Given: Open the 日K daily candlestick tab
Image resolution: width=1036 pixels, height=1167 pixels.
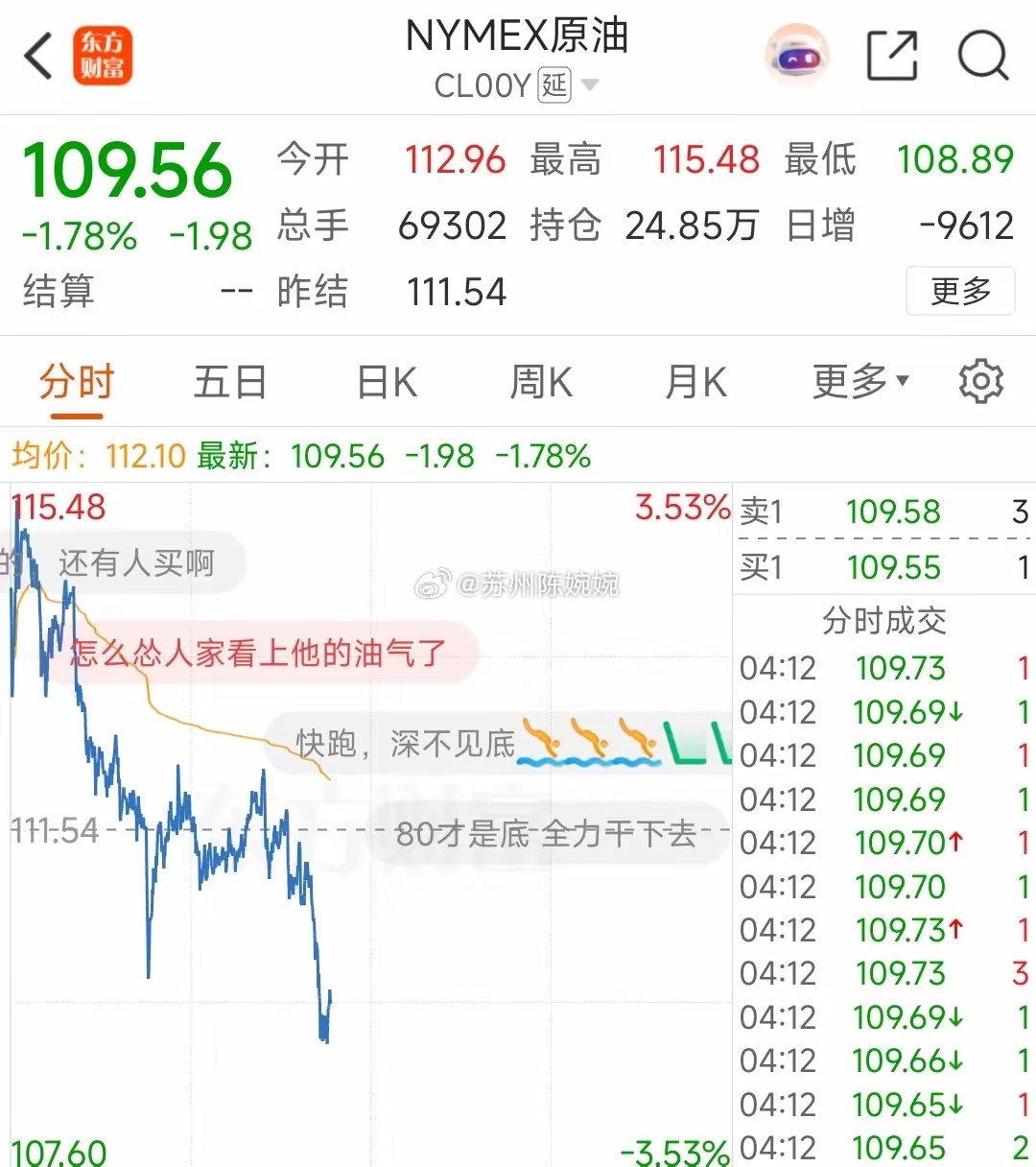Looking at the screenshot, I should click(385, 380).
